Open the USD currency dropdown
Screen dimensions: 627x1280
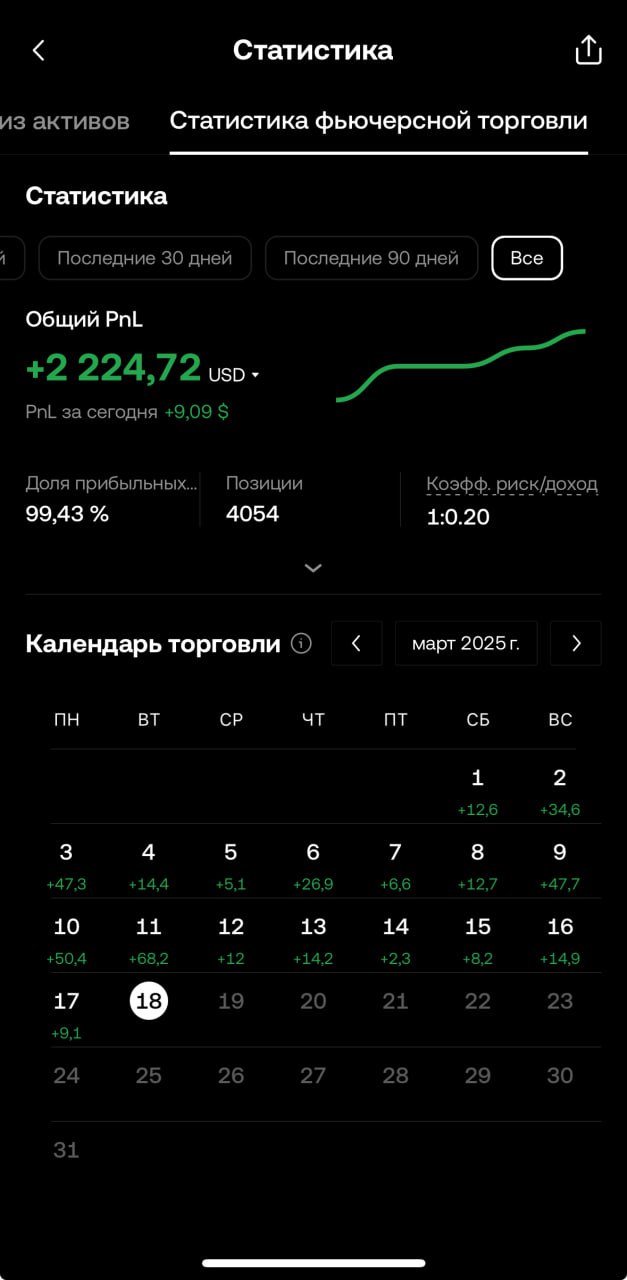coord(234,375)
